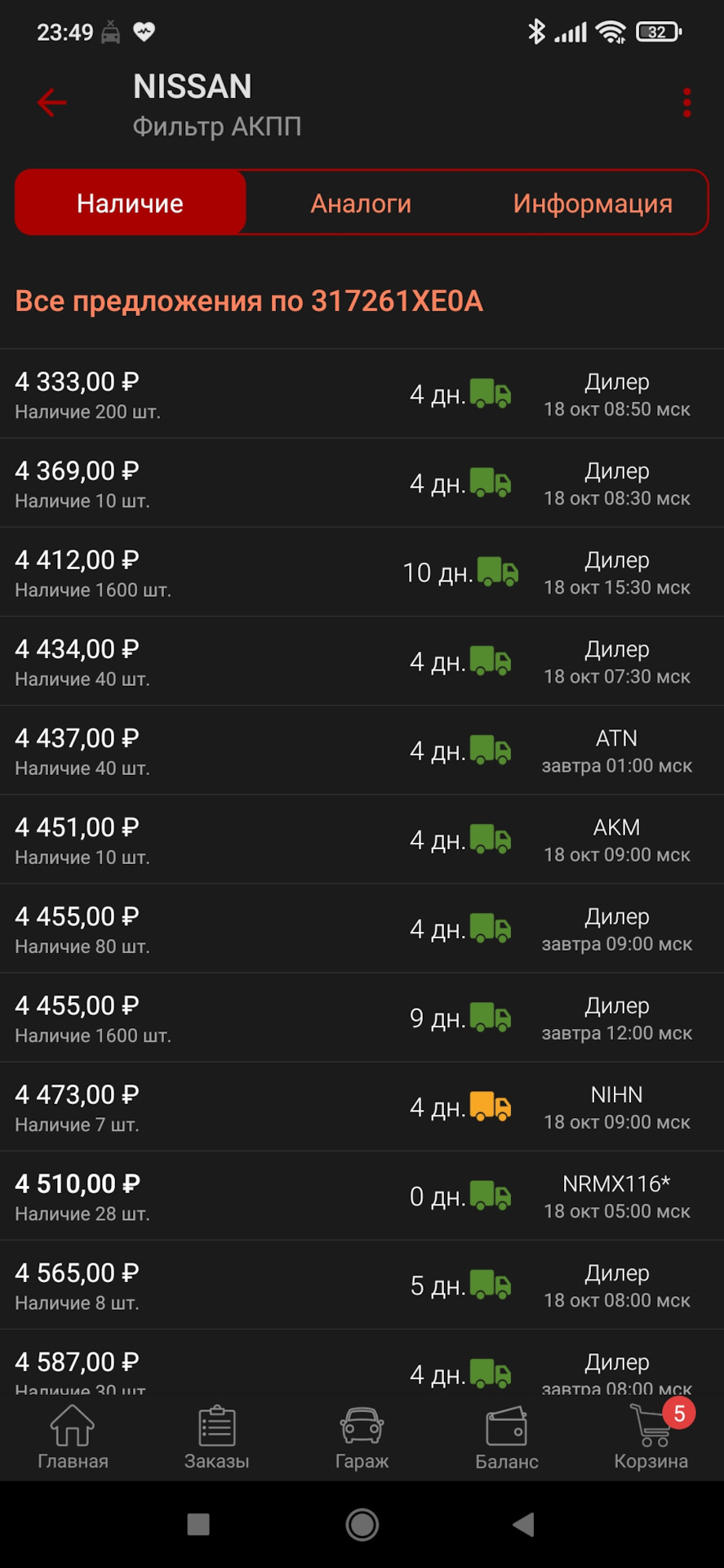
Task: Choose the AKM offer for 4 451,00 ₽
Action: click(362, 839)
